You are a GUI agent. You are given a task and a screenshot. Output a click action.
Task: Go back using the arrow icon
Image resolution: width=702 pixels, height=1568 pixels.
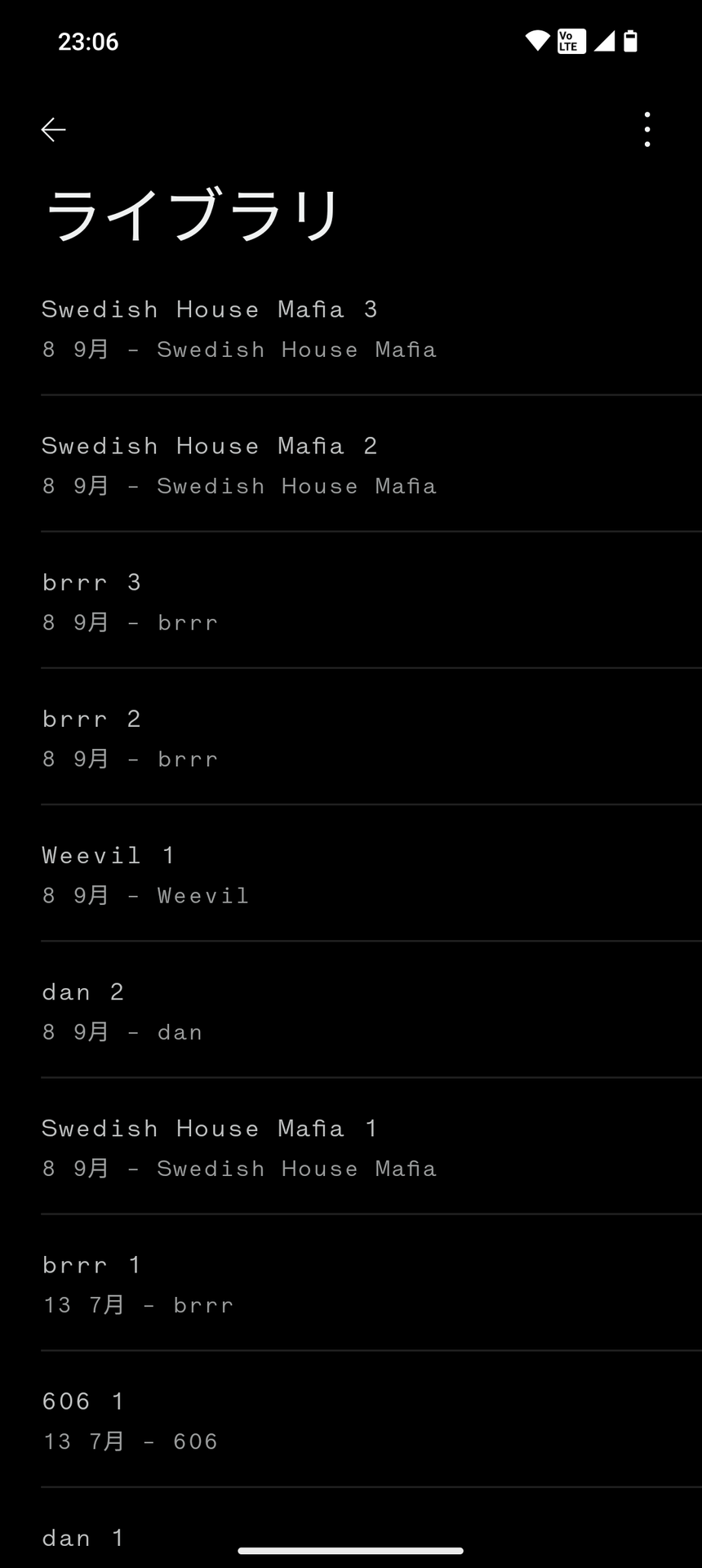tap(53, 130)
